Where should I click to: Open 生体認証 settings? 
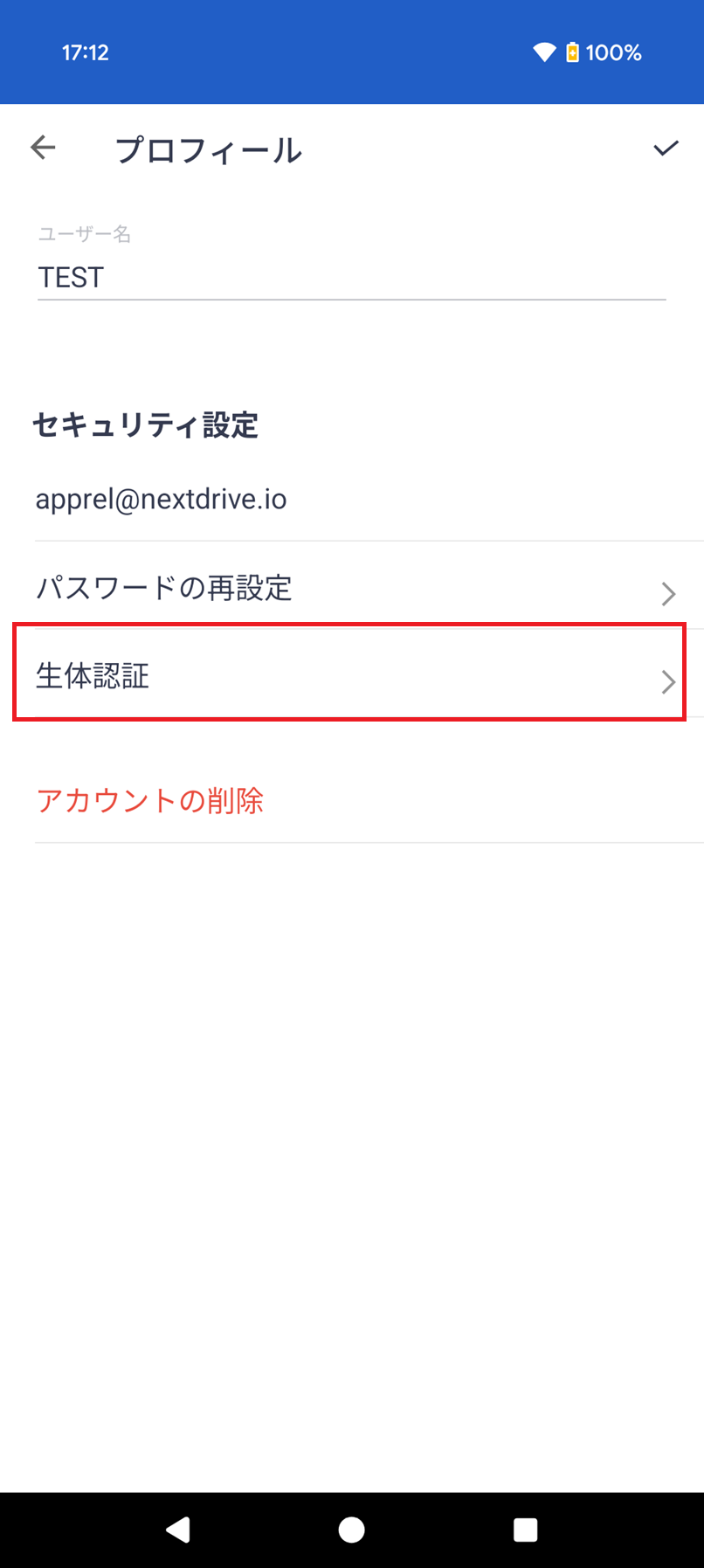349,675
